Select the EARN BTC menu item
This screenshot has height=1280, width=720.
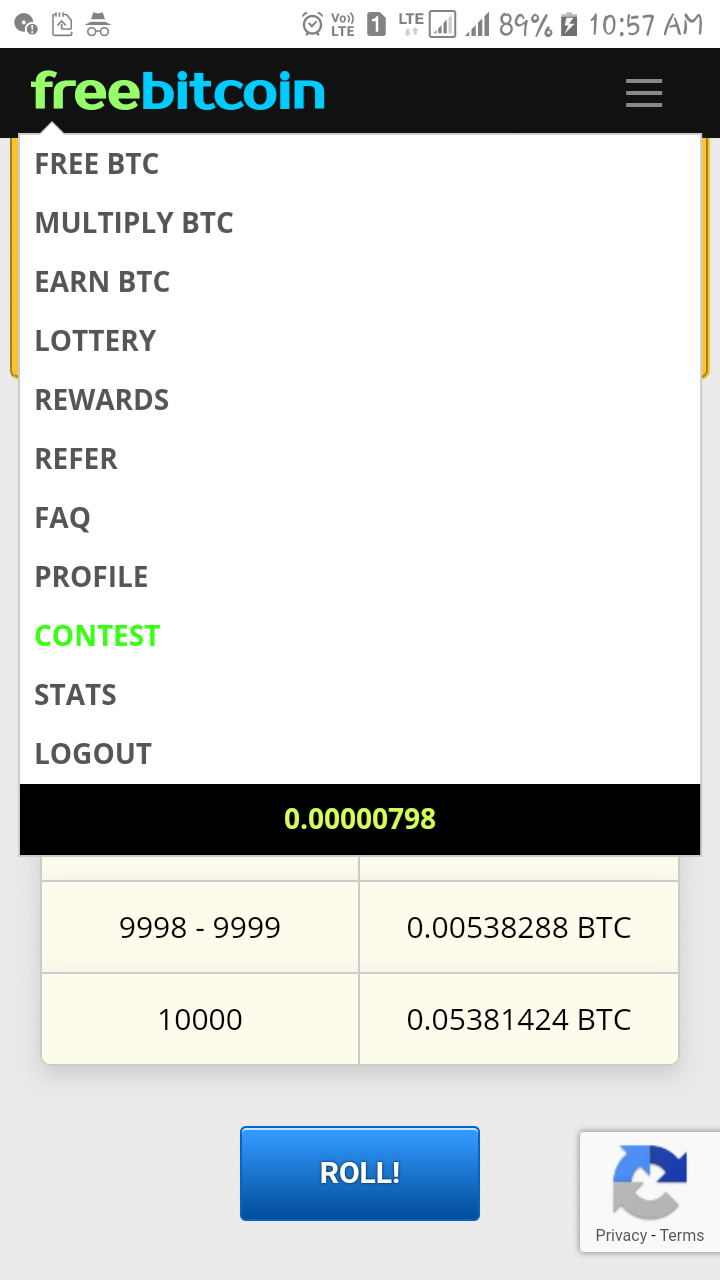(102, 282)
